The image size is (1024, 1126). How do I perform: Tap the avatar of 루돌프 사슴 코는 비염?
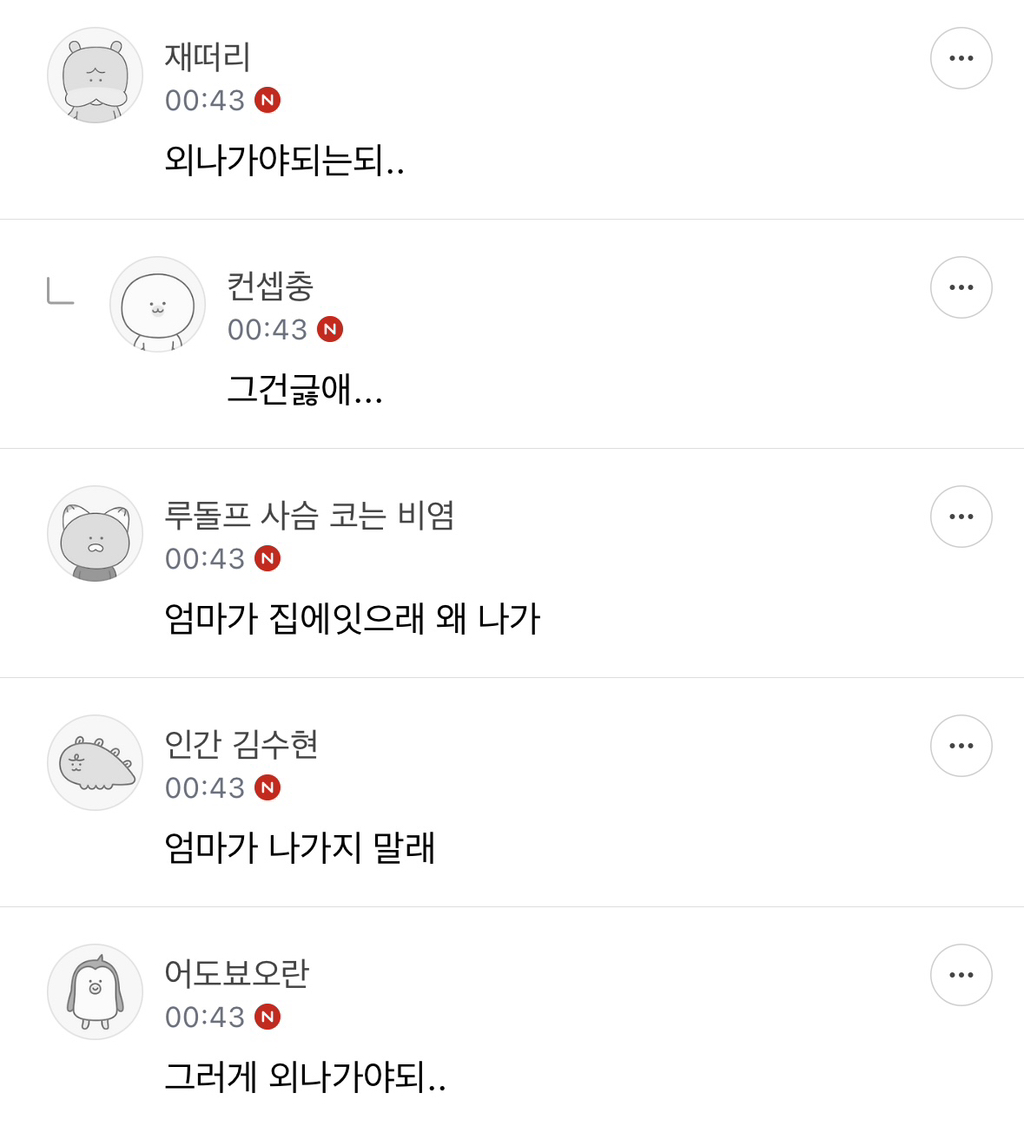tap(95, 534)
